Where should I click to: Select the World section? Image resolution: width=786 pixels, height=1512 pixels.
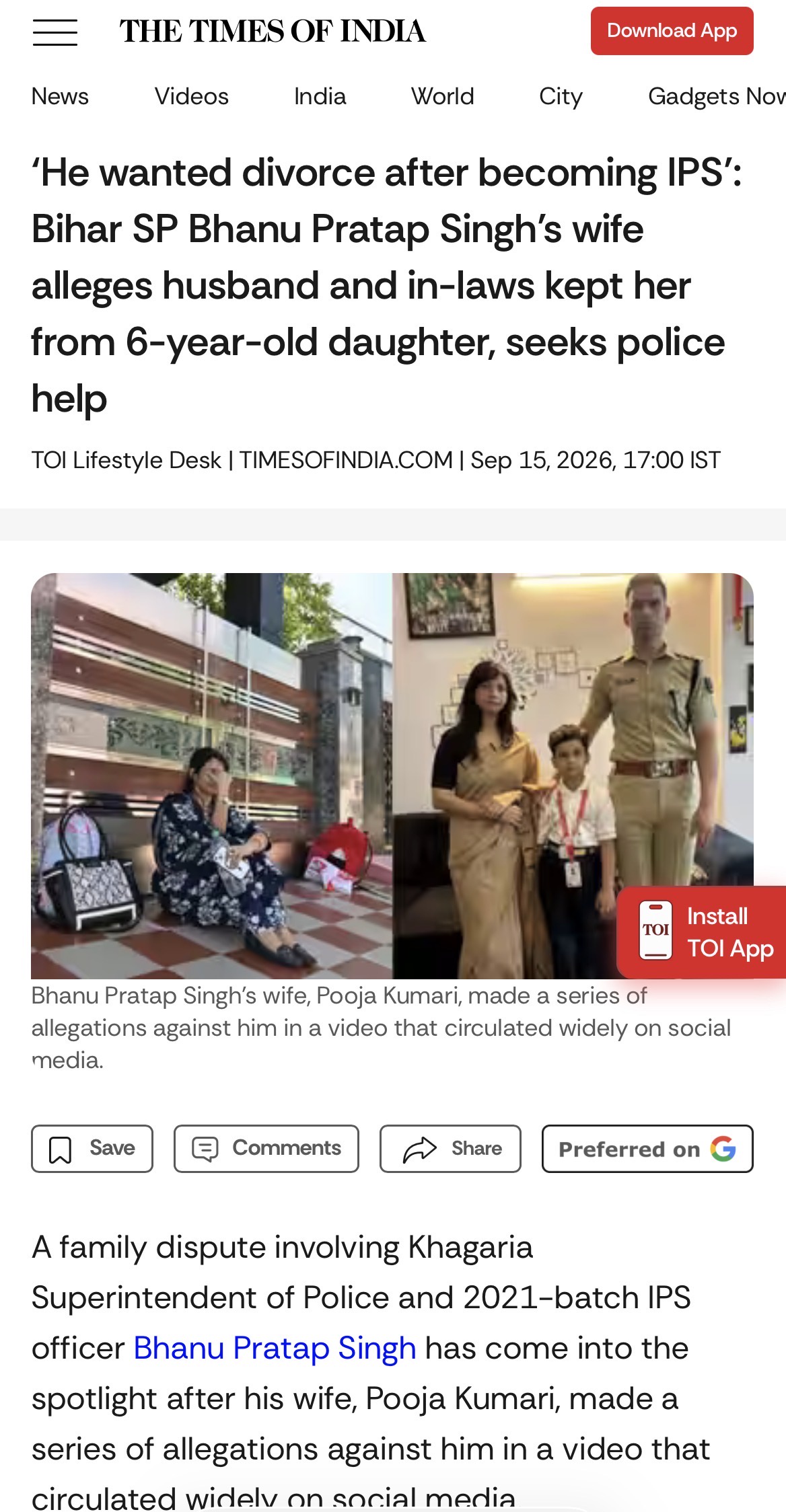[443, 97]
